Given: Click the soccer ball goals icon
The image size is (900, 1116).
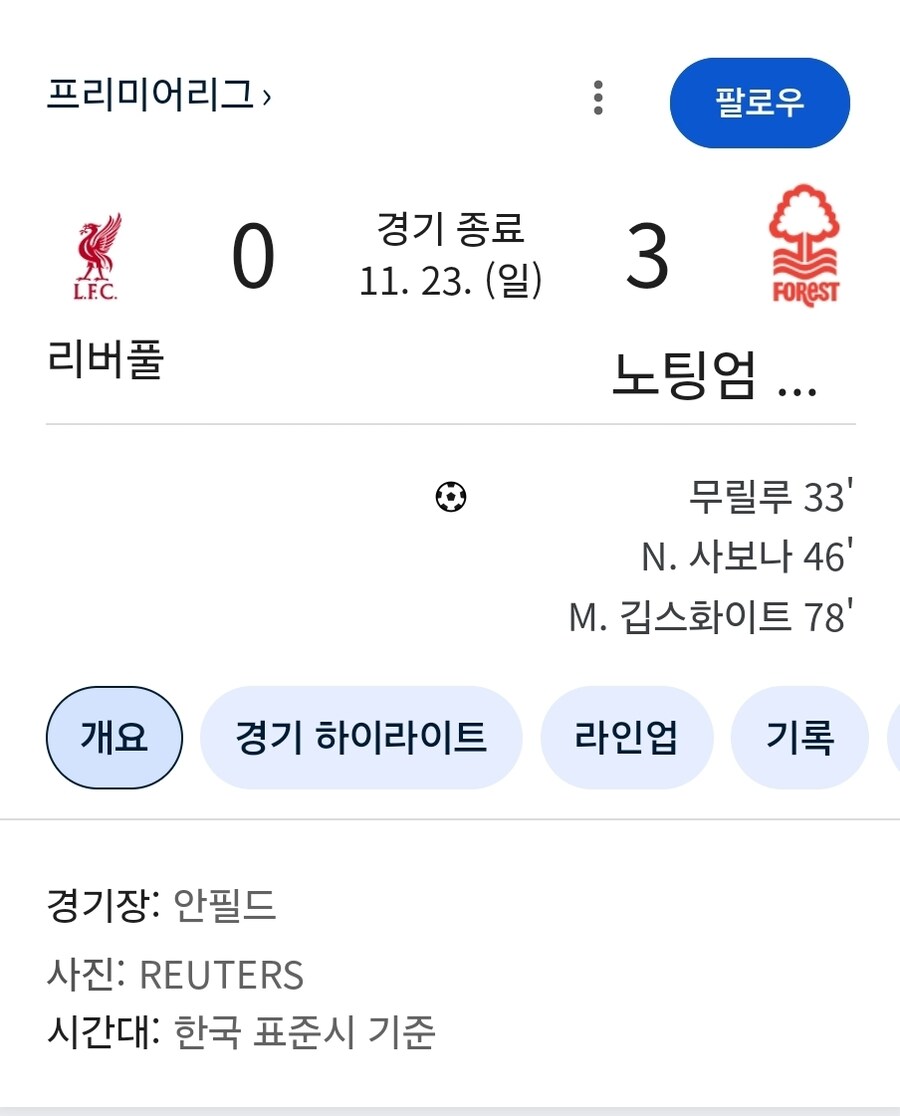Looking at the screenshot, I should point(450,497).
